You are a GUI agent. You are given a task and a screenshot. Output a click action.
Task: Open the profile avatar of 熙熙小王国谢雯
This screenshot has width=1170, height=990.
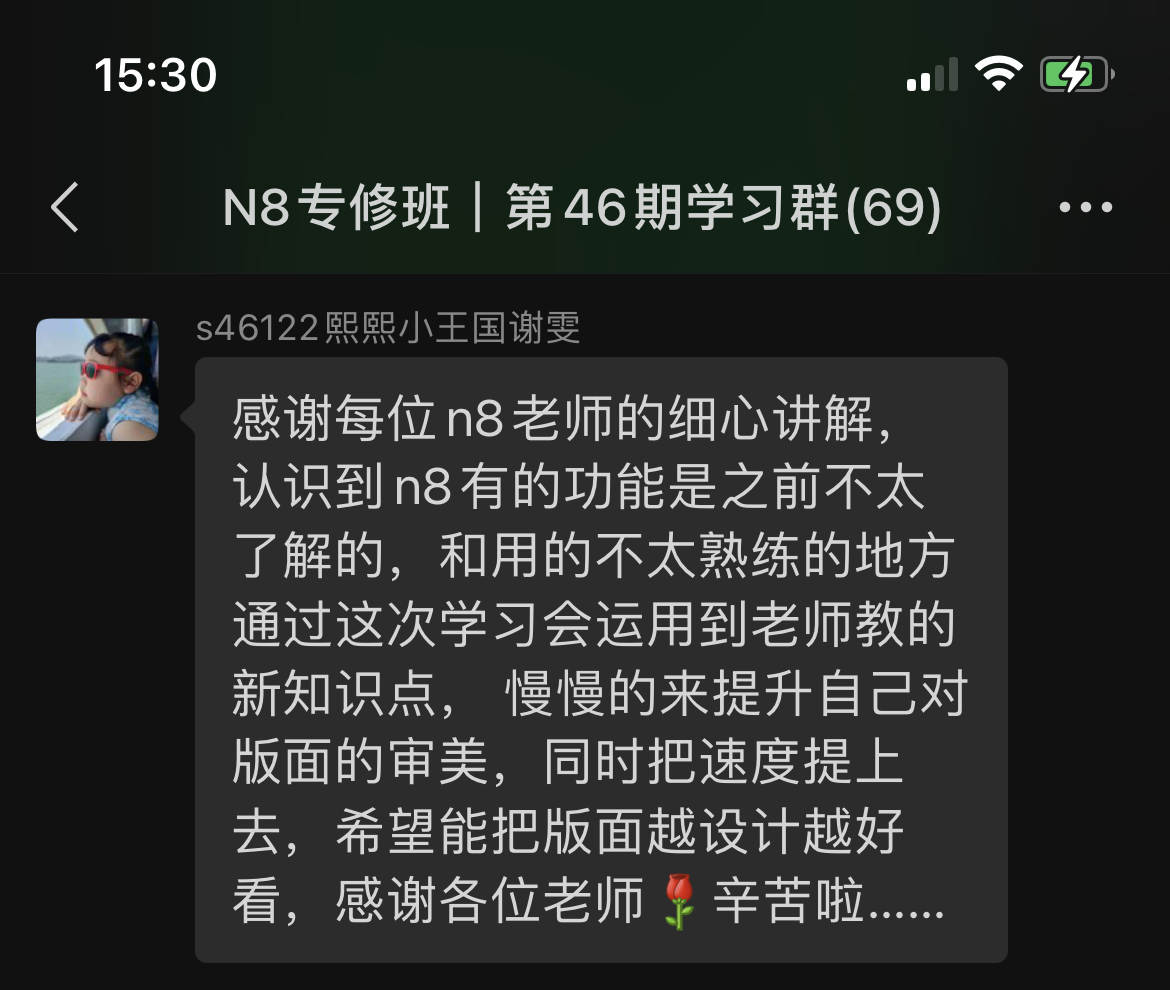(97, 380)
